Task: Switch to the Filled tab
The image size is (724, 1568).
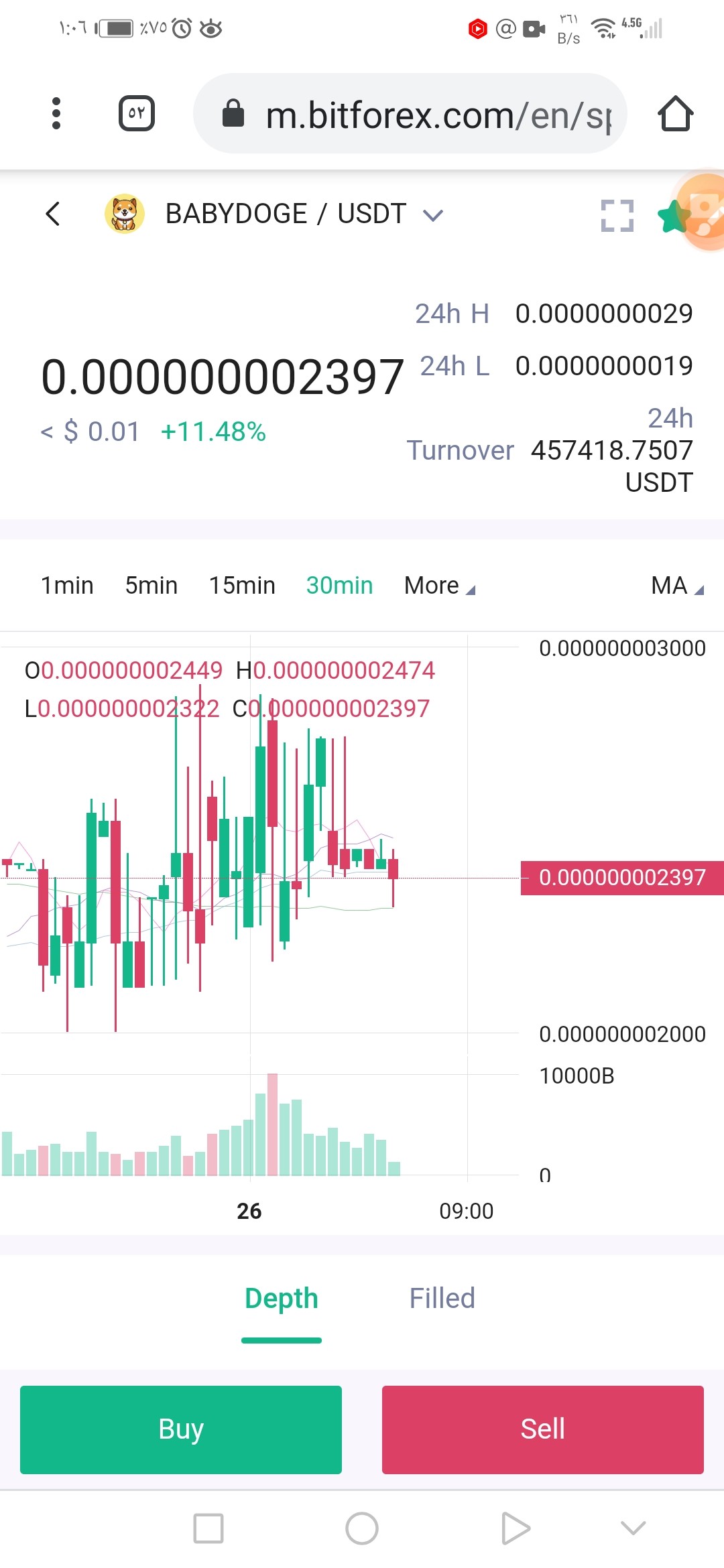Action: (x=442, y=1299)
